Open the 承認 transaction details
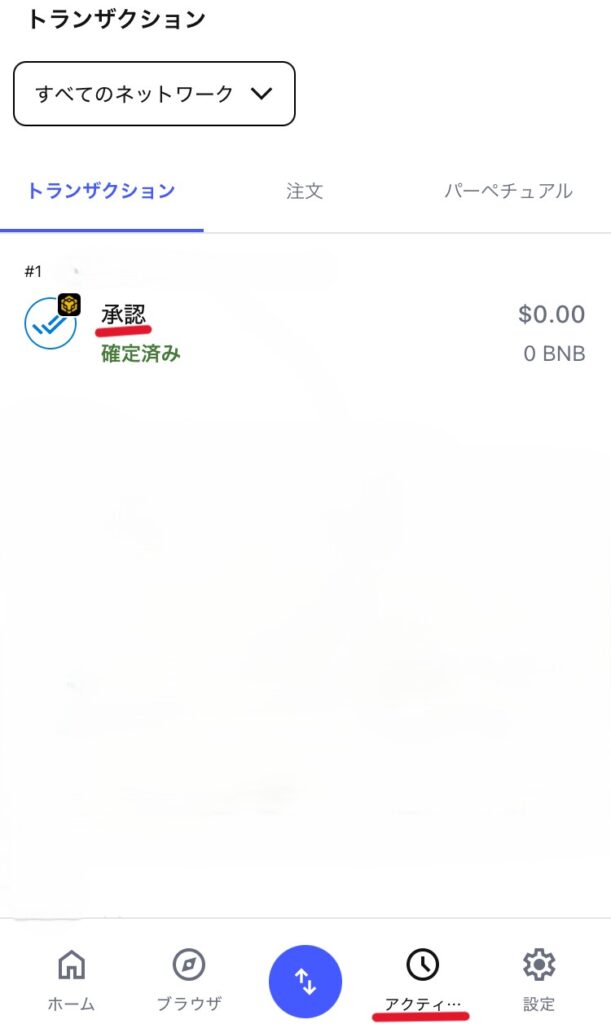The width and height of the screenshot is (611, 1024). point(300,328)
